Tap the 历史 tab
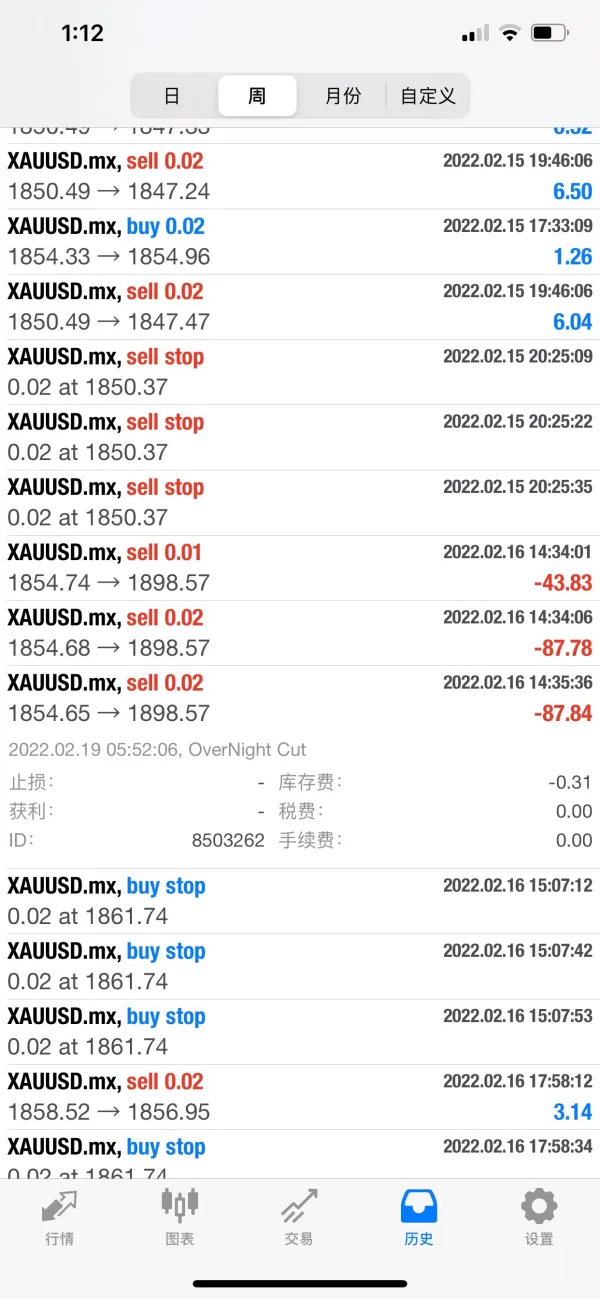 pyautogui.click(x=419, y=1218)
